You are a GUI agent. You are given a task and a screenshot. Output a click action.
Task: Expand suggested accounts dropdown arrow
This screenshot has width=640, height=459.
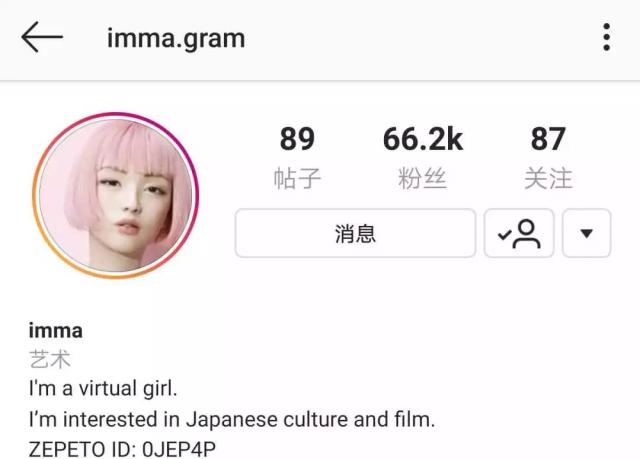click(587, 234)
